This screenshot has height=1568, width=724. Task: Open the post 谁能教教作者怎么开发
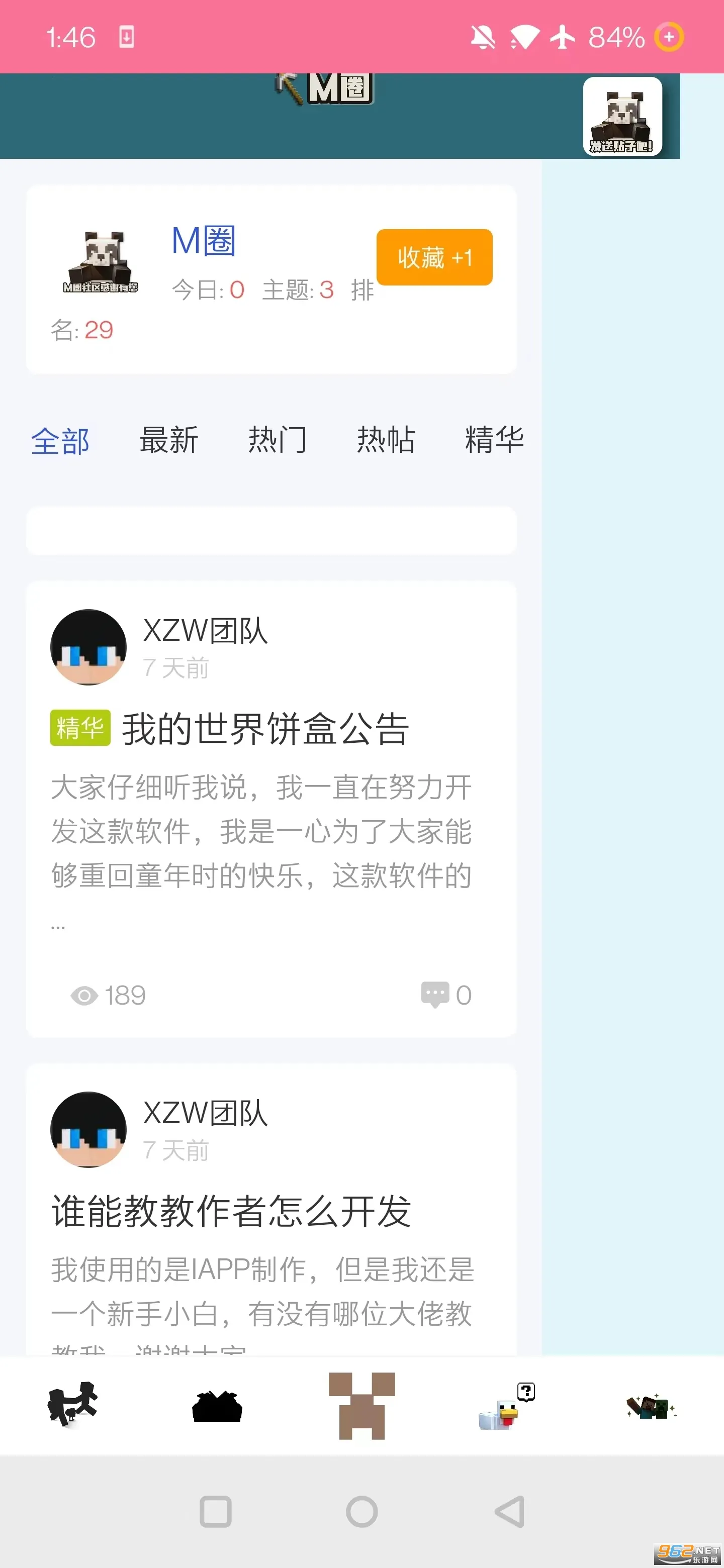click(231, 1211)
